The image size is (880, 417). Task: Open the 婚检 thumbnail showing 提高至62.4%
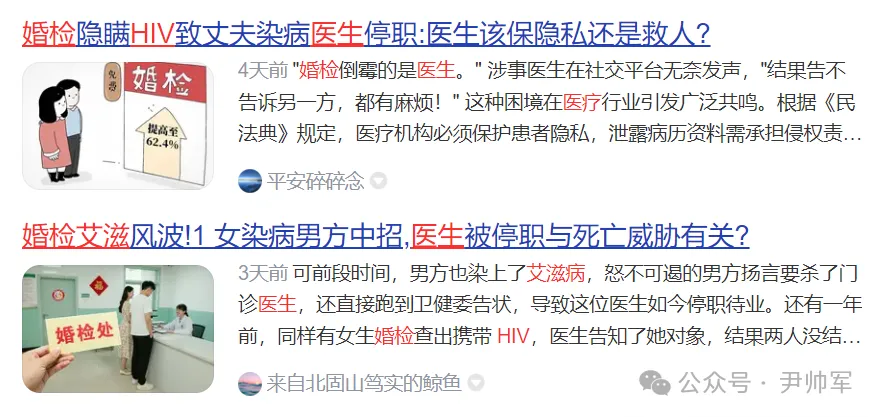point(118,126)
